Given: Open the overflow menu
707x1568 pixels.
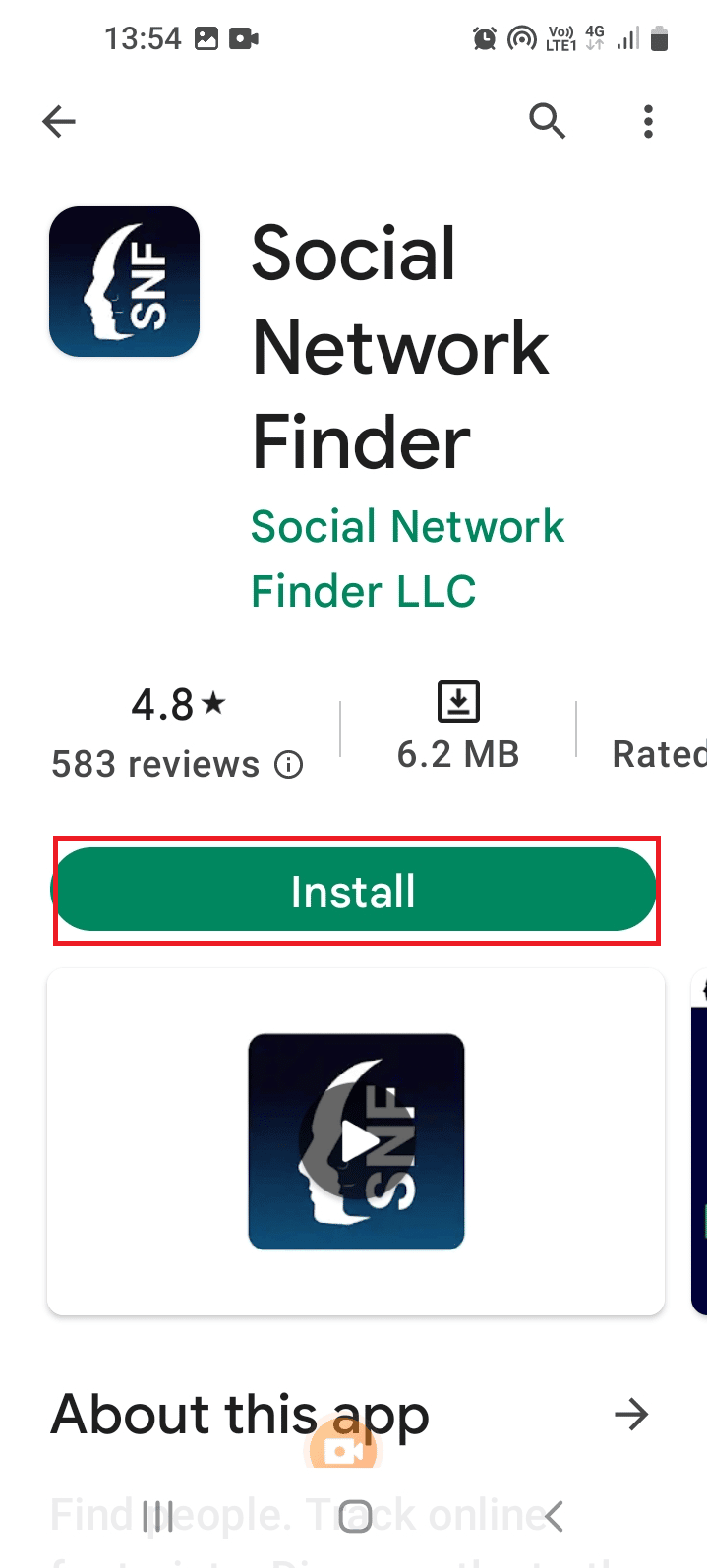Looking at the screenshot, I should 647,122.
